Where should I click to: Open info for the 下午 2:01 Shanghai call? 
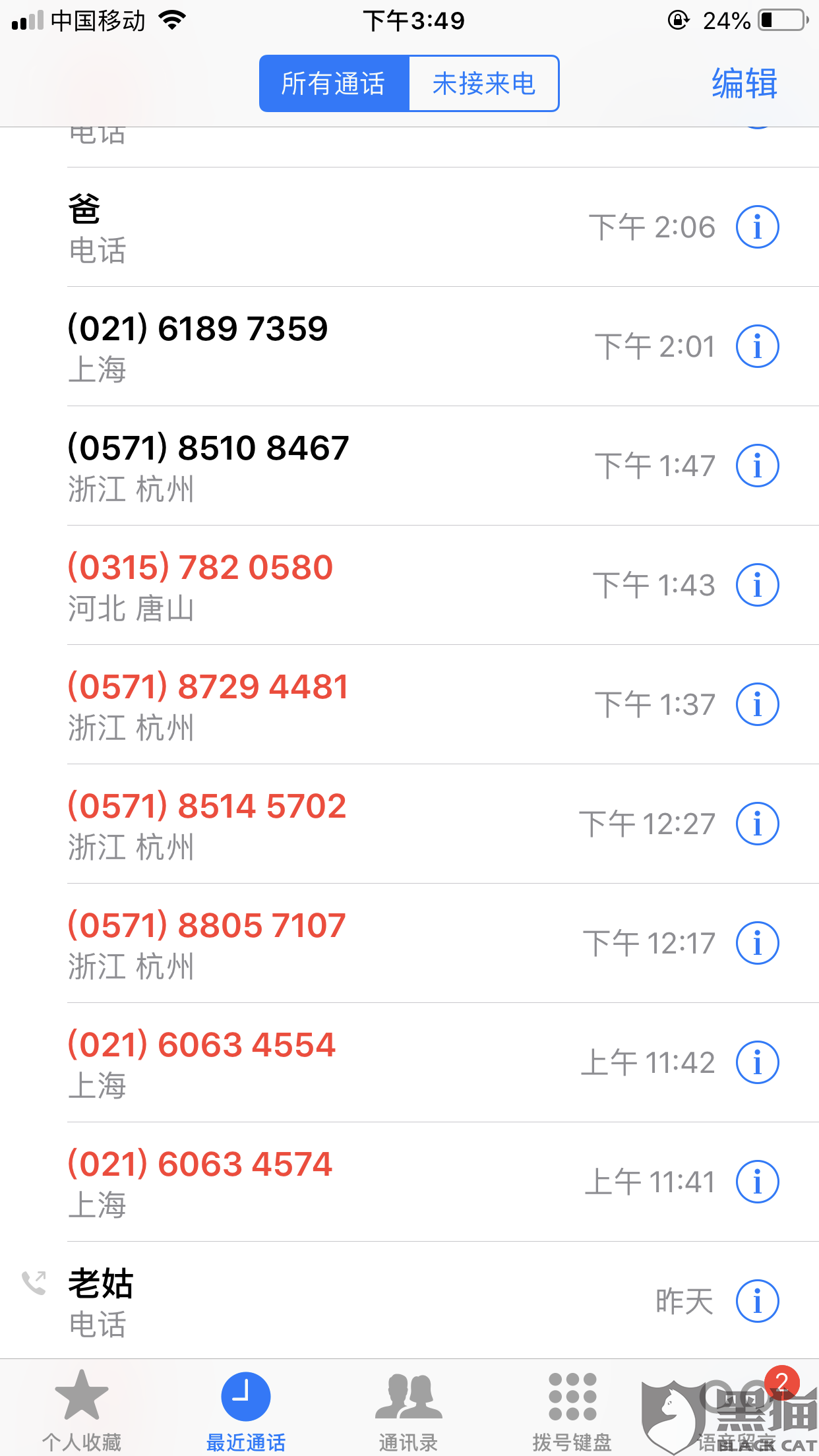point(757,347)
